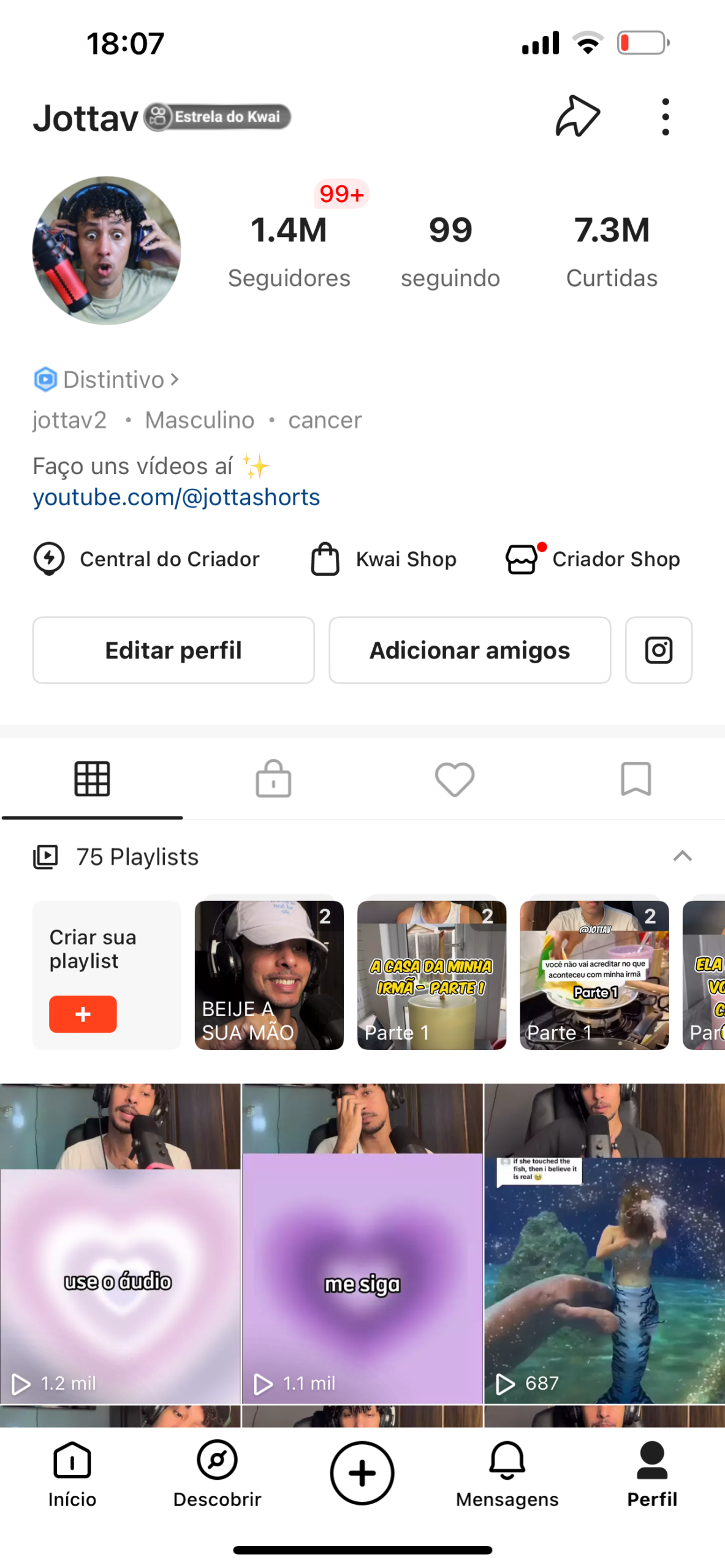Open Criador Shop
Image resolution: width=725 pixels, height=1568 pixels.
click(x=593, y=559)
